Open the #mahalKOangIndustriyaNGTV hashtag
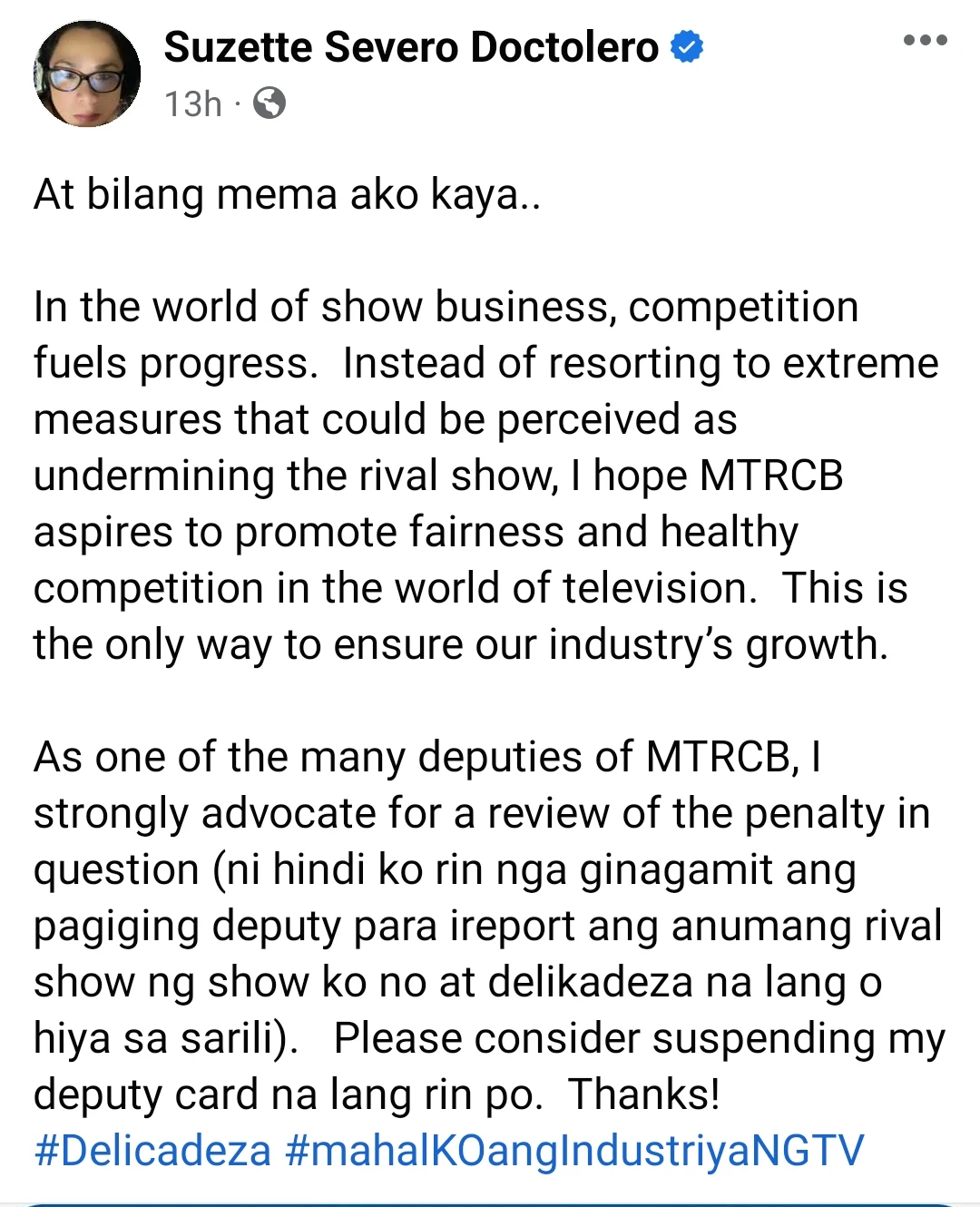 click(573, 1151)
